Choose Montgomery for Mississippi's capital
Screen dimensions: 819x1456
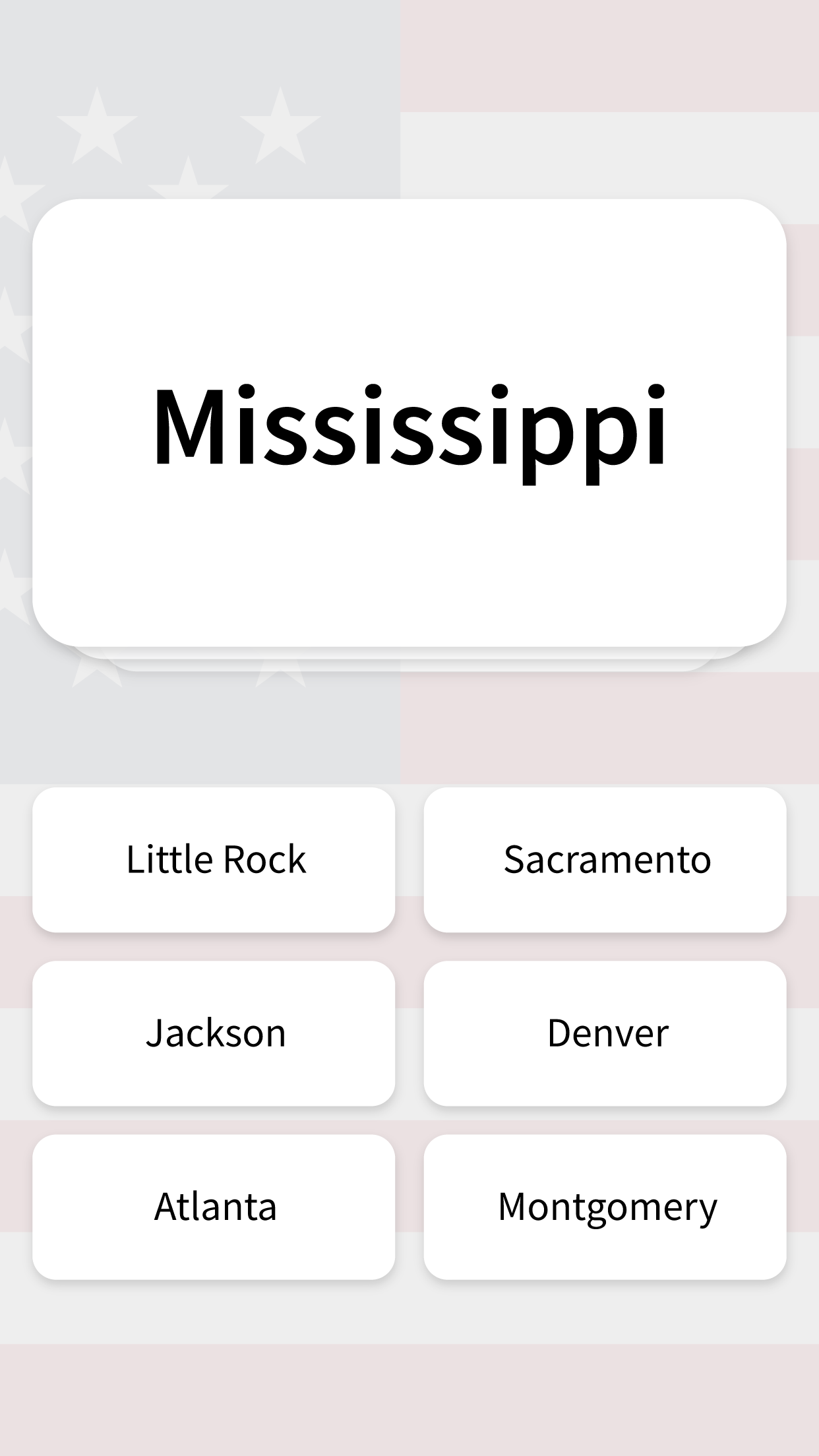607,1207
